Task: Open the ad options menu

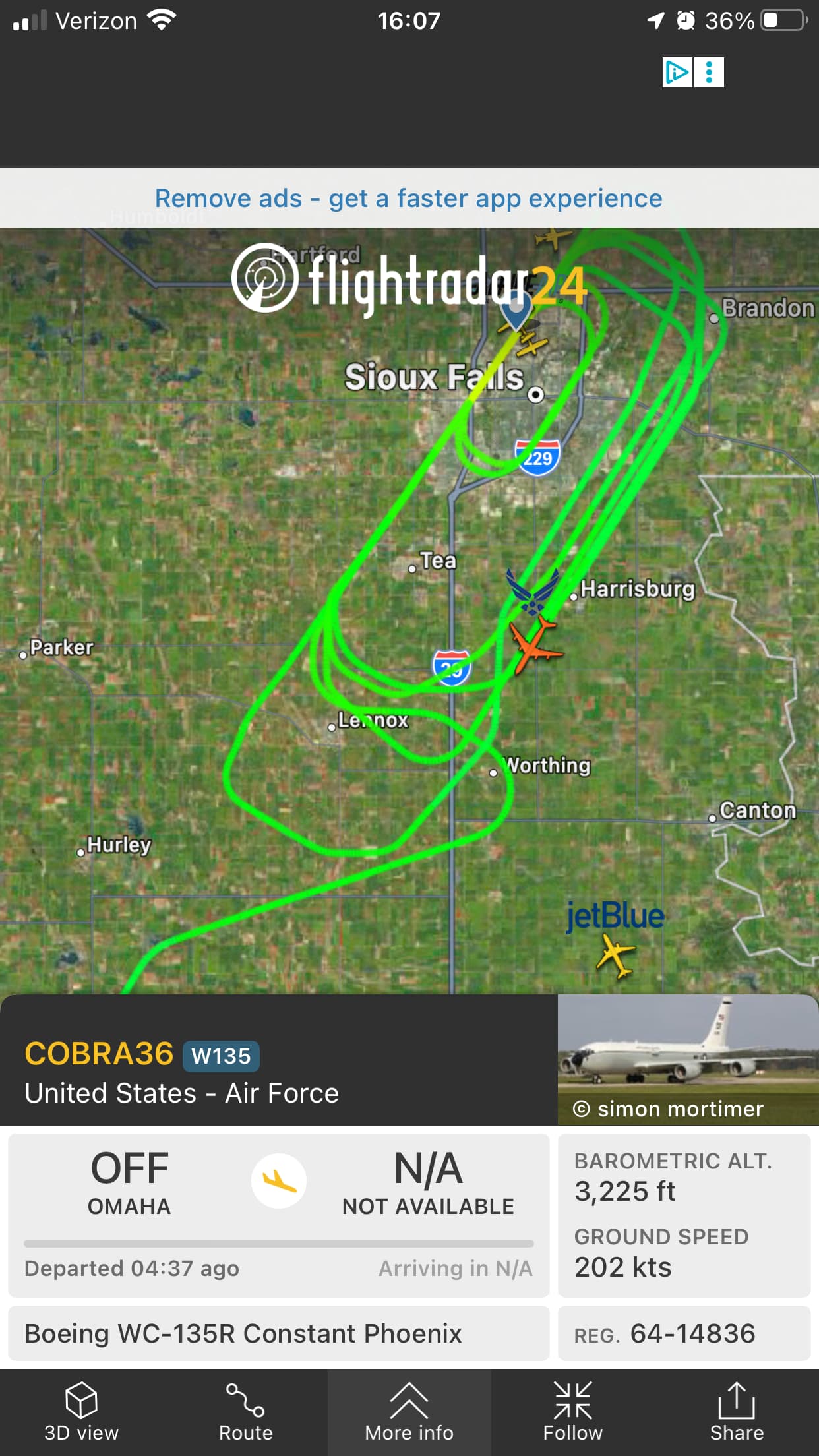Action: [710, 72]
